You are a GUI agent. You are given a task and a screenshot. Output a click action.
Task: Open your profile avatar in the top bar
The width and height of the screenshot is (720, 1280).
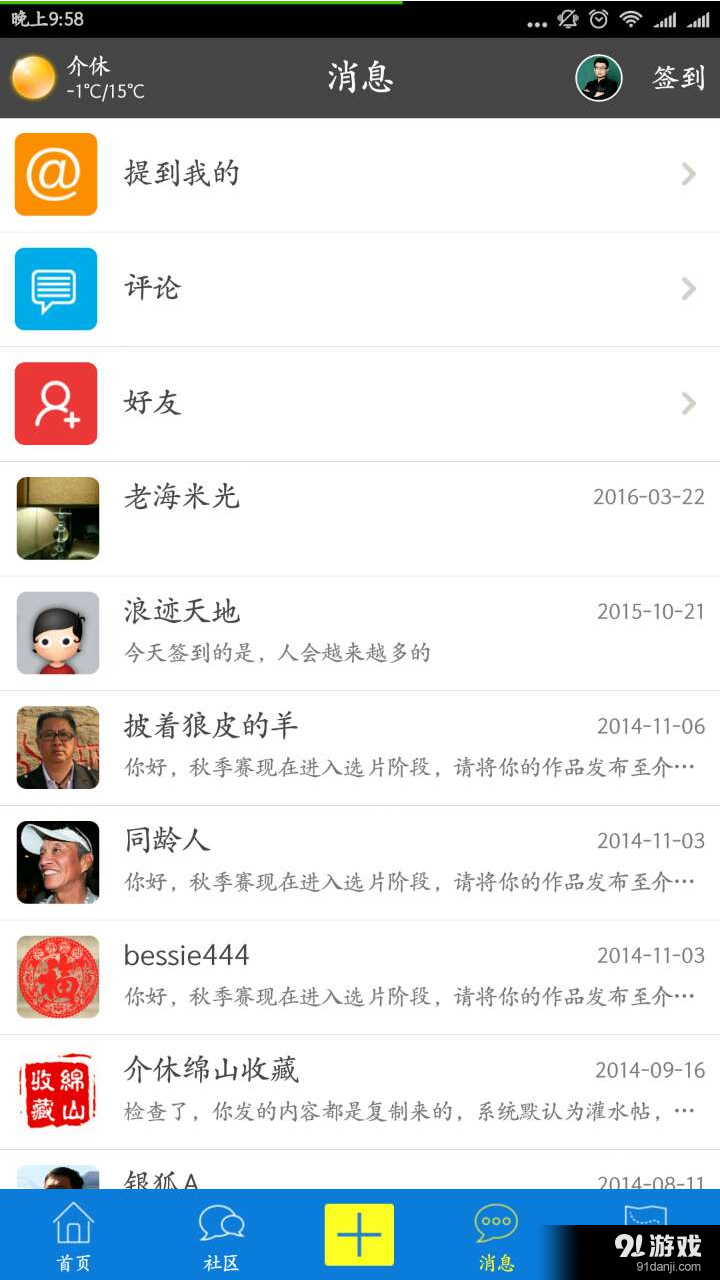point(599,76)
